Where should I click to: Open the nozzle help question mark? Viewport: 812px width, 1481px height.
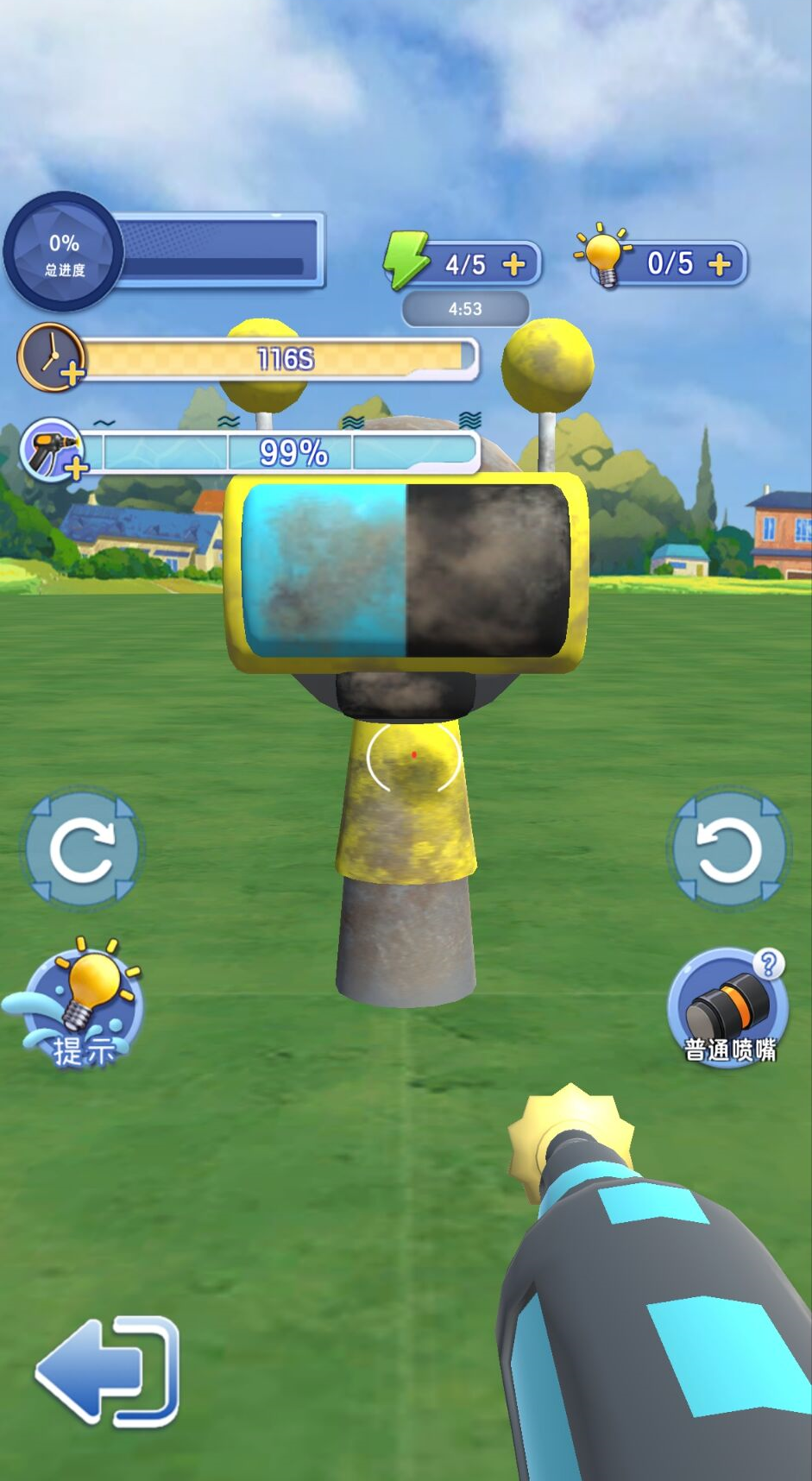click(x=768, y=963)
